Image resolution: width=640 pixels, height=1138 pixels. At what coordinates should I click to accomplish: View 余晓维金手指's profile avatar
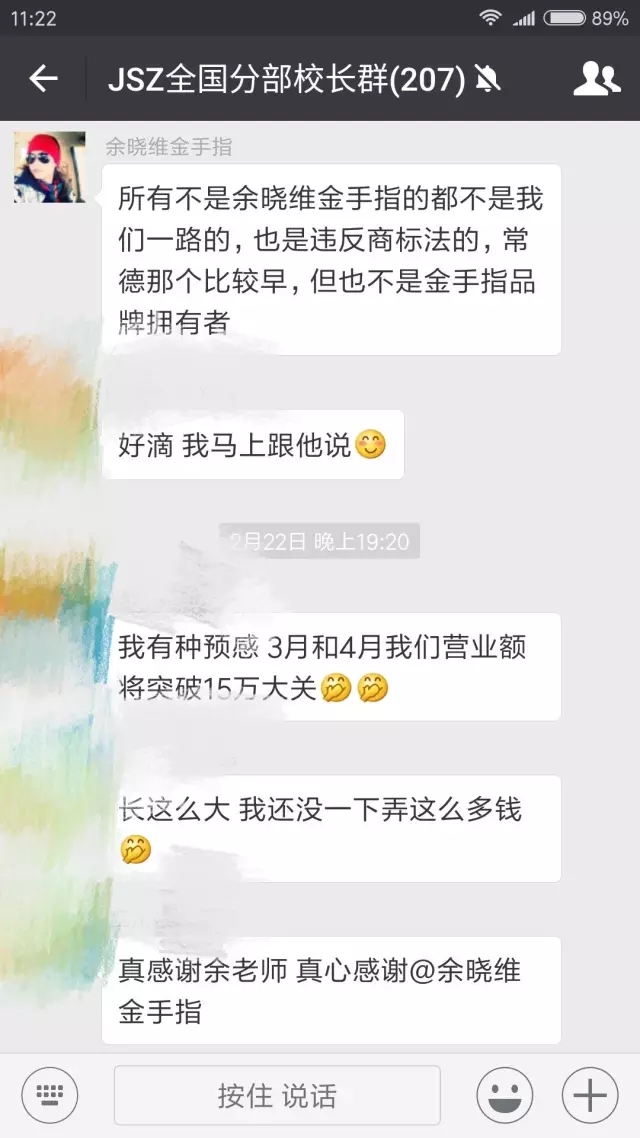point(50,168)
